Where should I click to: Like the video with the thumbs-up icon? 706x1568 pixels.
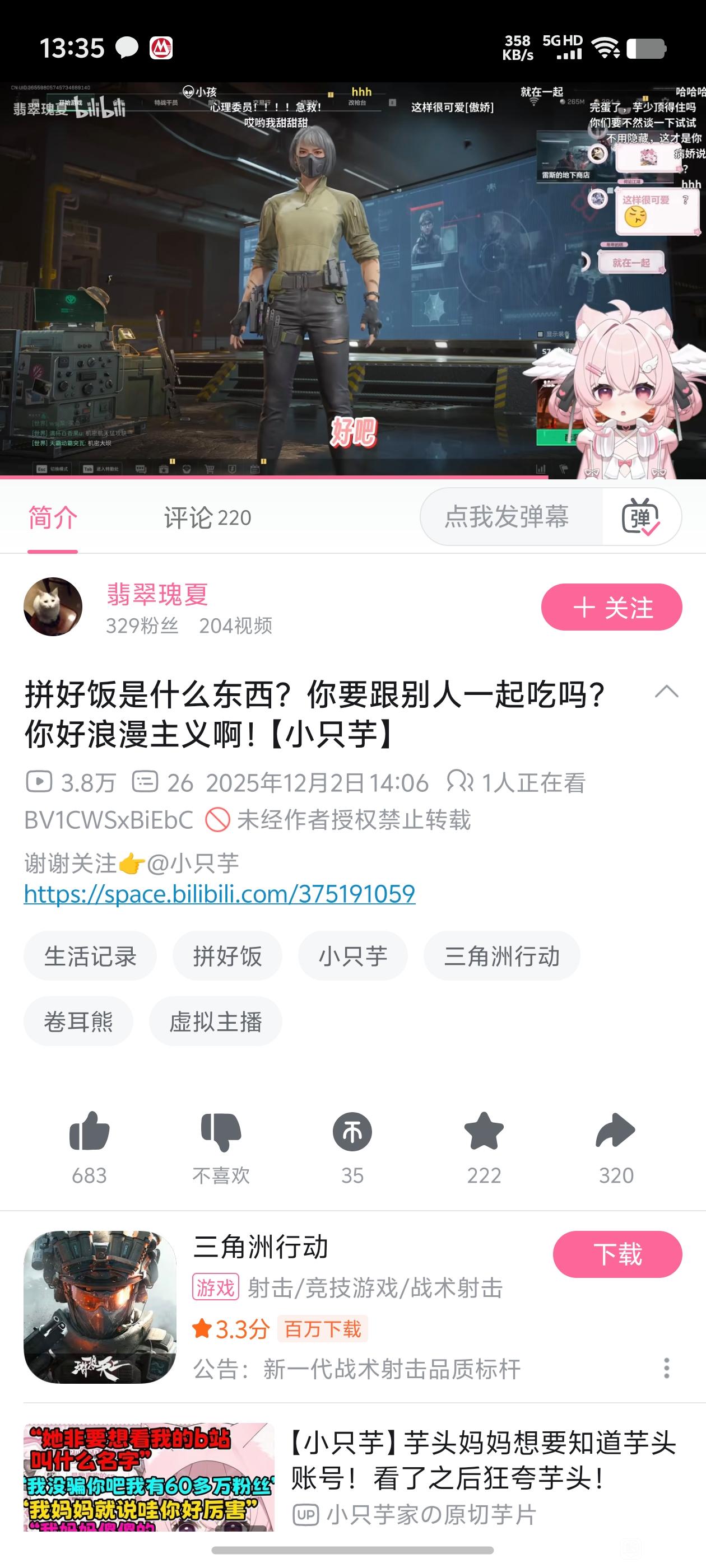(x=90, y=1132)
